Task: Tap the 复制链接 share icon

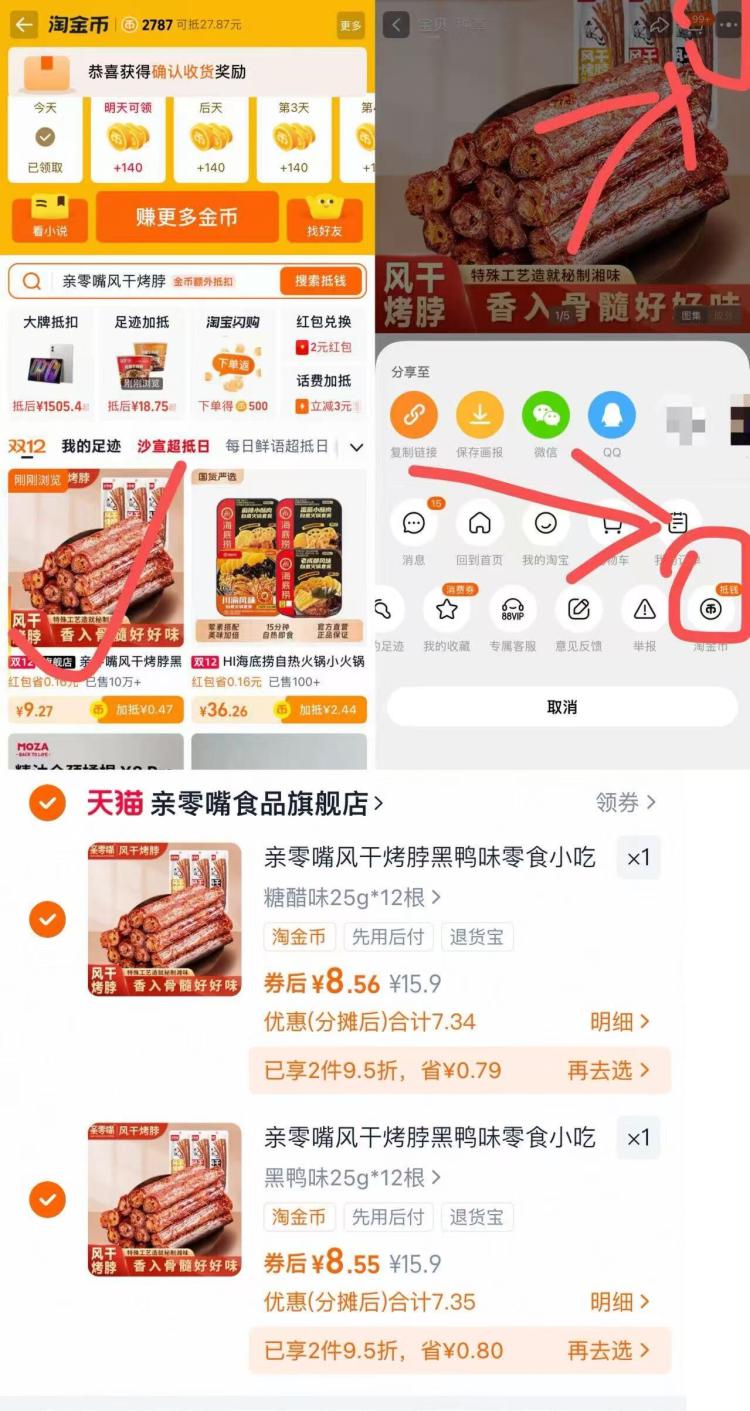Action: point(414,414)
